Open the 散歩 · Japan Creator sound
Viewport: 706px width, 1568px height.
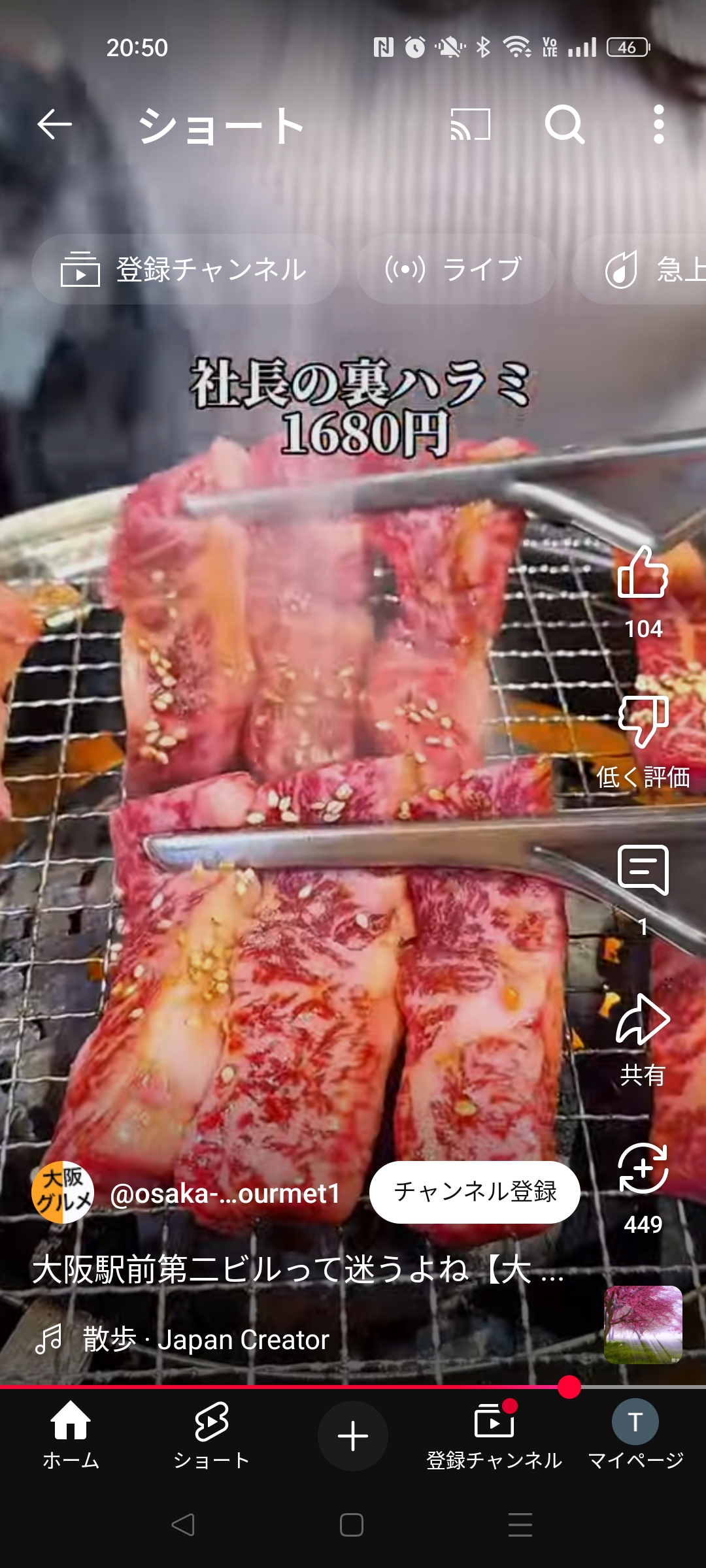(205, 1339)
